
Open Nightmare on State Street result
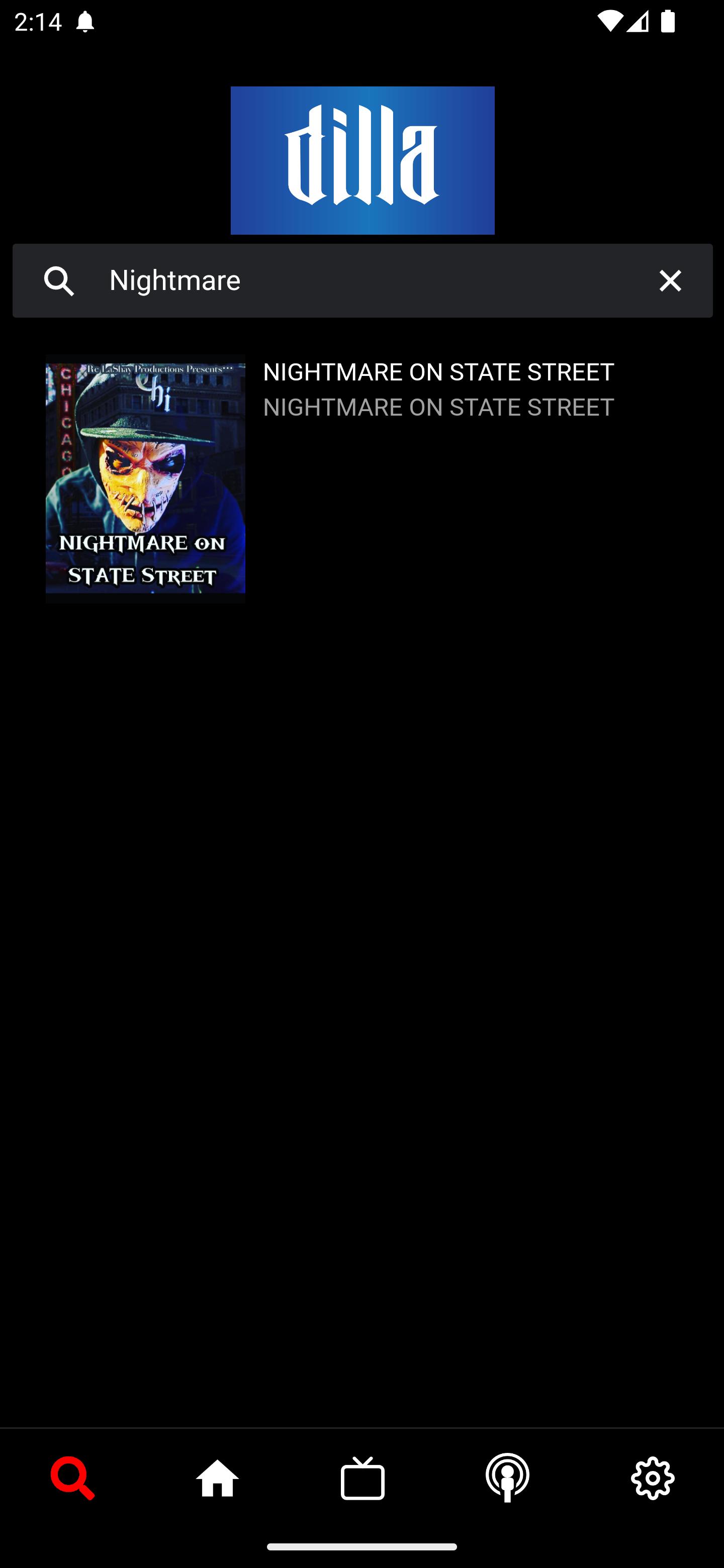[363, 479]
